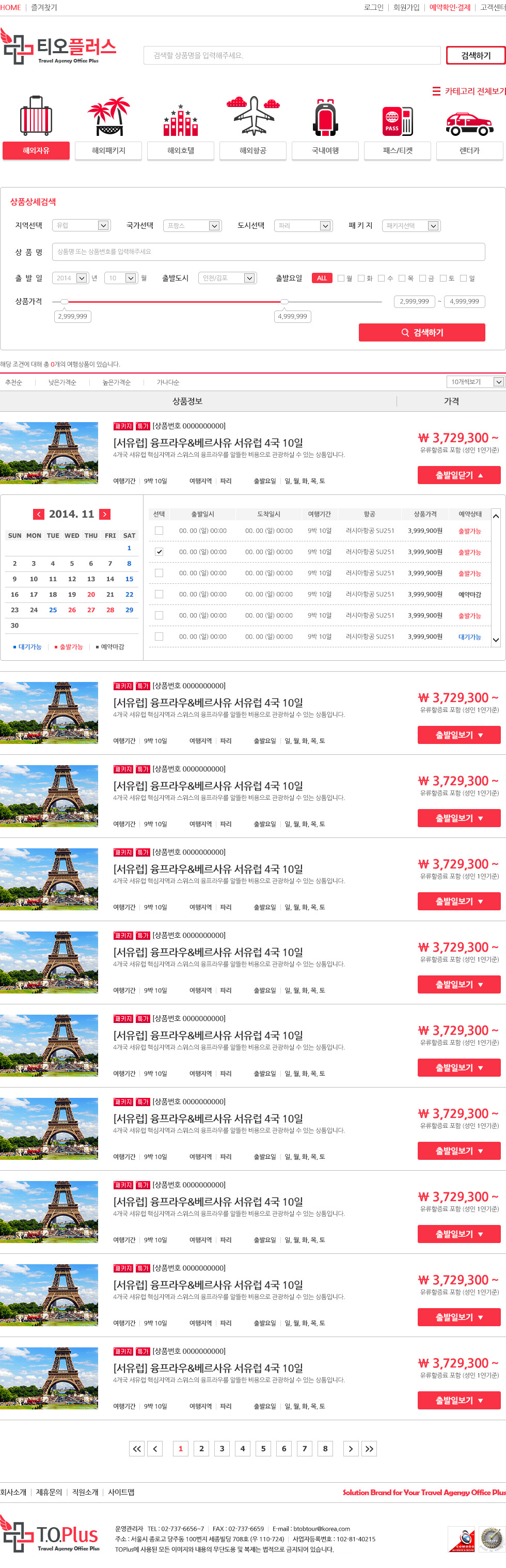Image resolution: width=506 pixels, height=1568 pixels.
Task: Open the 회사소개 footer link
Action: pyautogui.click(x=13, y=1492)
